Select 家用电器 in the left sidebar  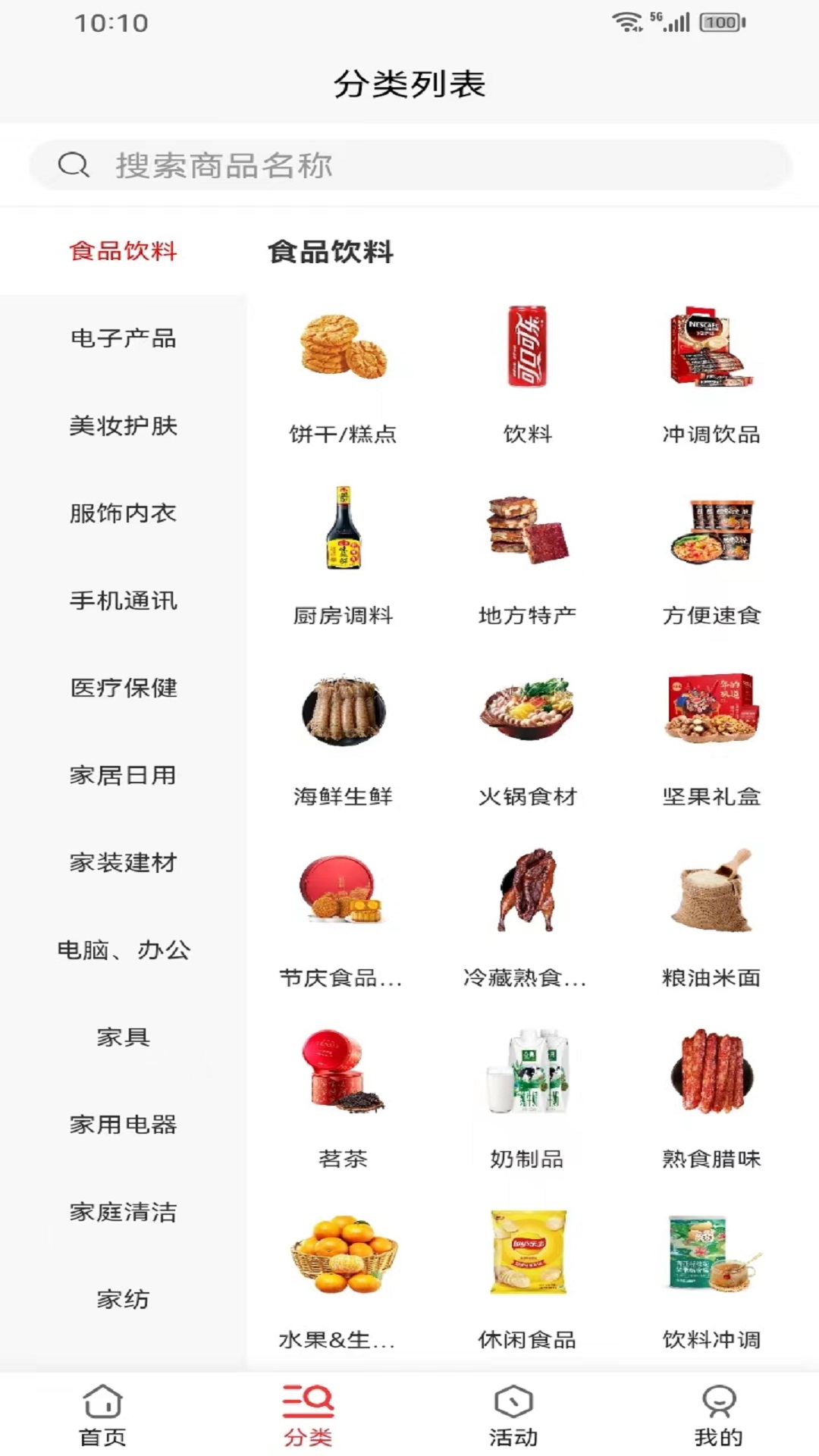(x=124, y=1126)
